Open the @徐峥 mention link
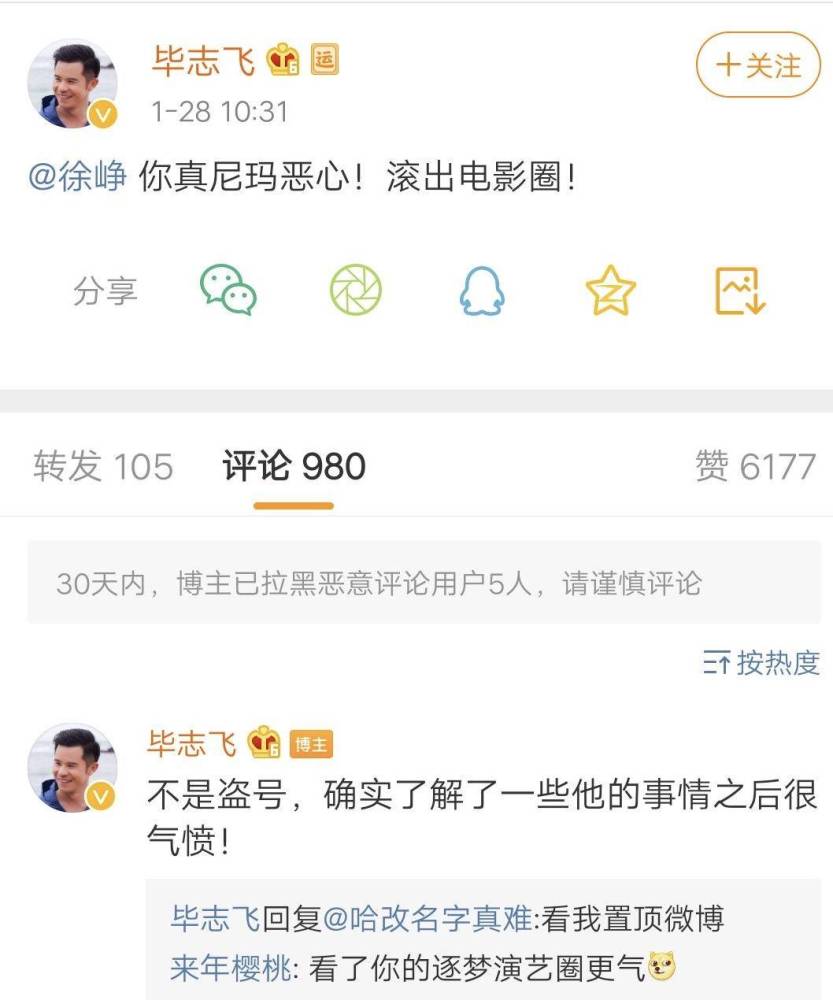 [77, 178]
